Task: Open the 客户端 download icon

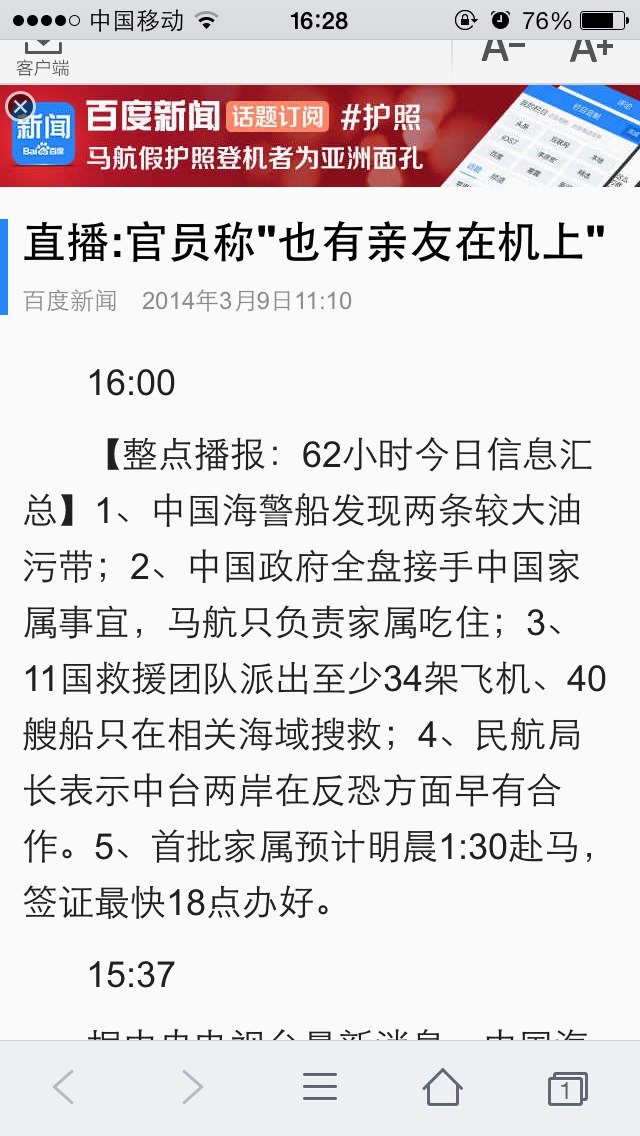Action: click(x=42, y=56)
